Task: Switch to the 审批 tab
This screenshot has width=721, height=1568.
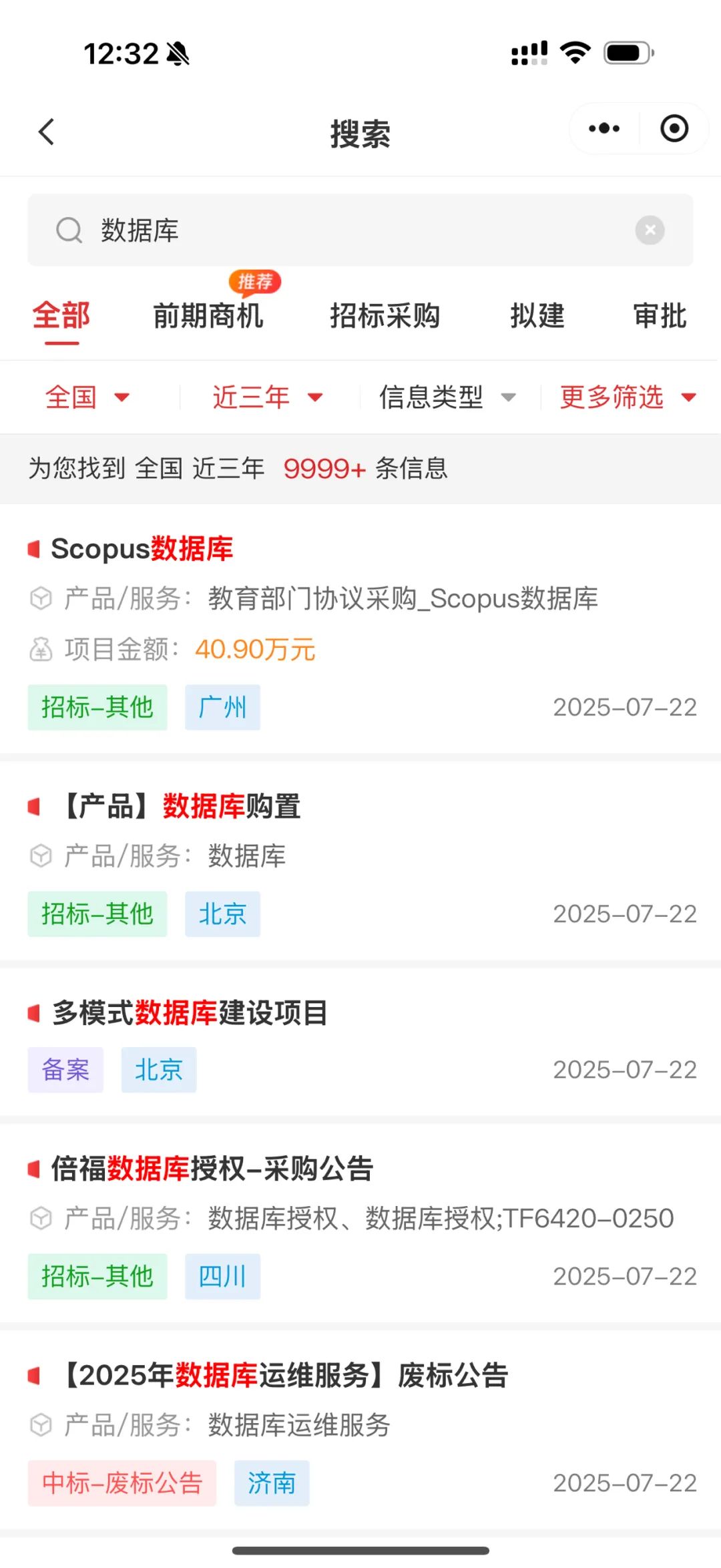Action: click(660, 316)
